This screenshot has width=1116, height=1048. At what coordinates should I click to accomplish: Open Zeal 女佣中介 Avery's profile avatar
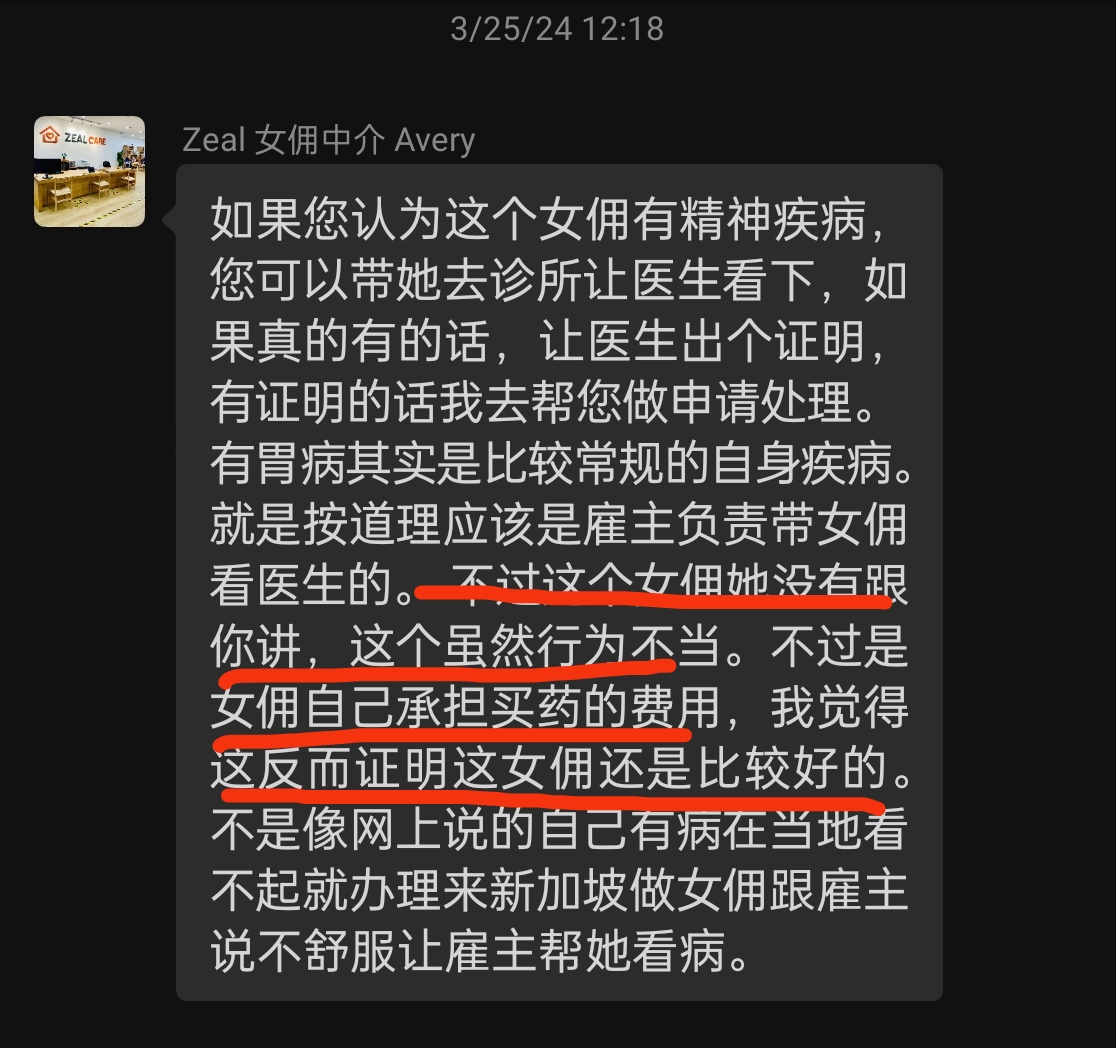(x=89, y=171)
